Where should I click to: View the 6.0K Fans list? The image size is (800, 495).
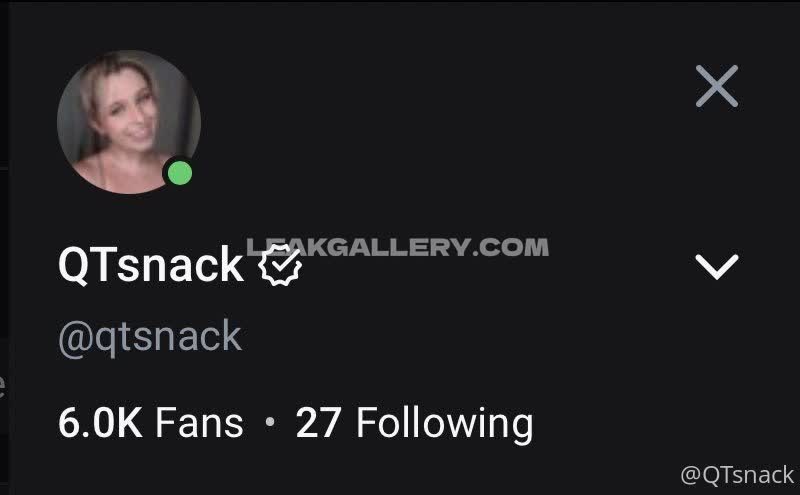[x=151, y=423]
